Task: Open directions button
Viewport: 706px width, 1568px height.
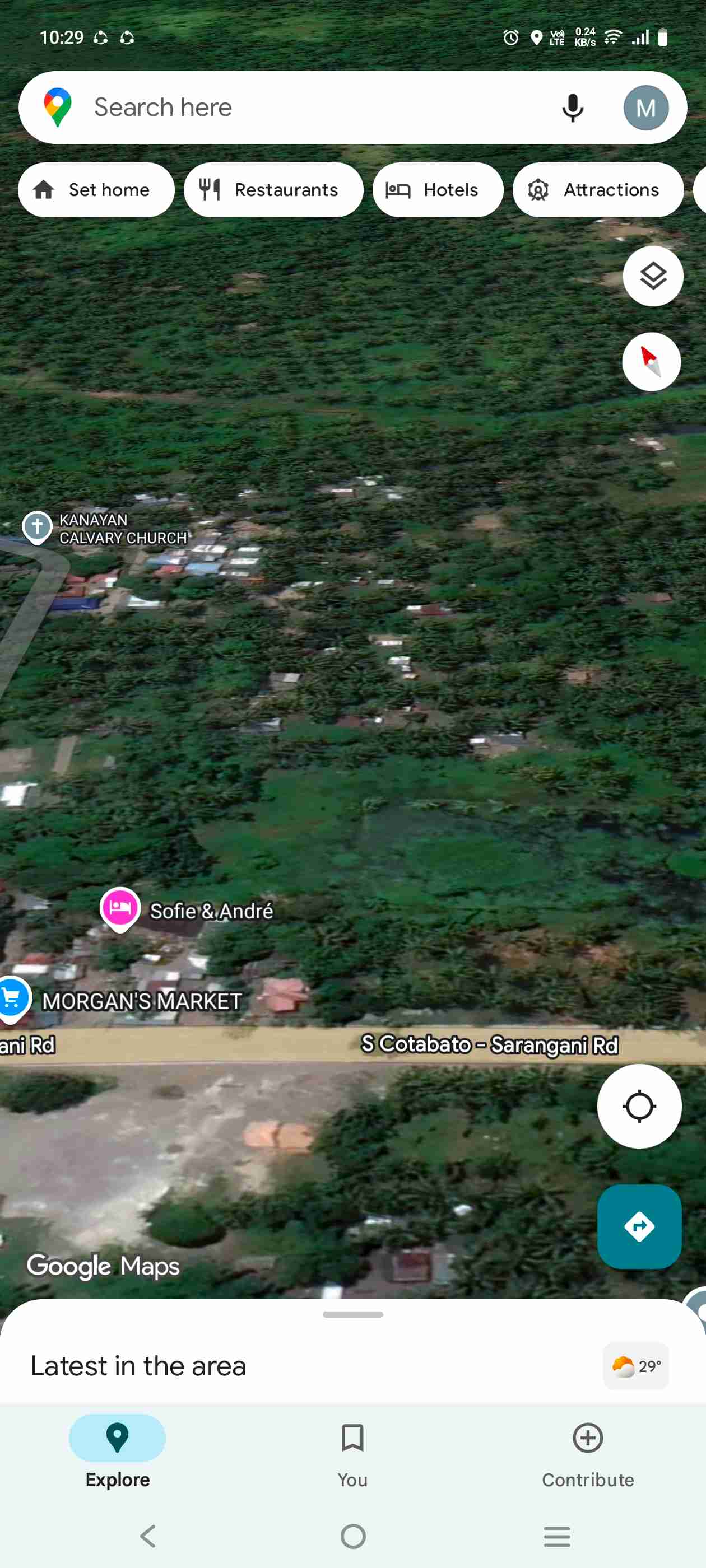Action: 639,1226
